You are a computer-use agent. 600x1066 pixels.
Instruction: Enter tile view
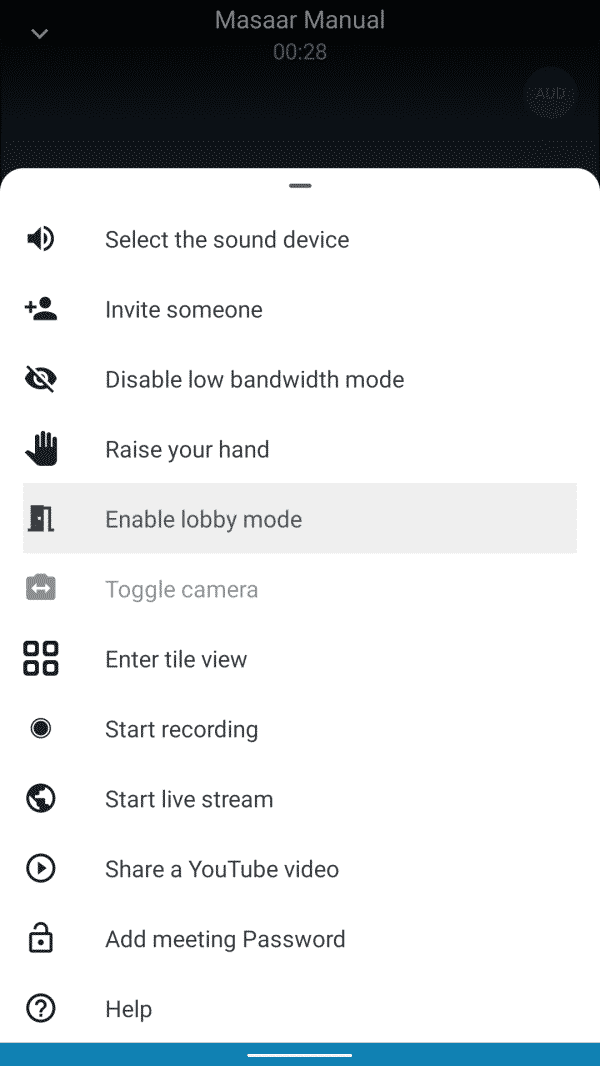(300, 659)
